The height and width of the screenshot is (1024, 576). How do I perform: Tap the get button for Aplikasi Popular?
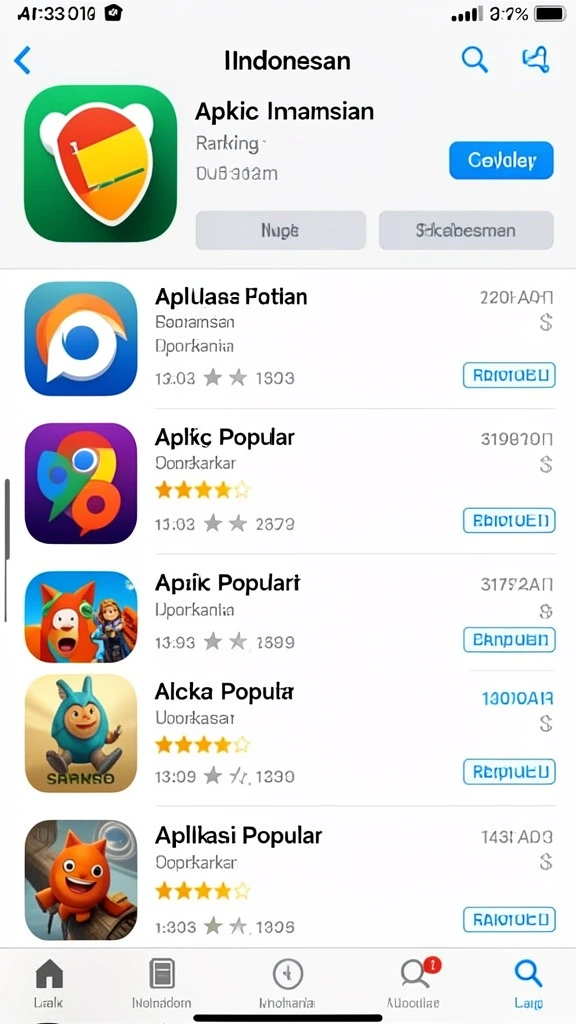(509, 920)
